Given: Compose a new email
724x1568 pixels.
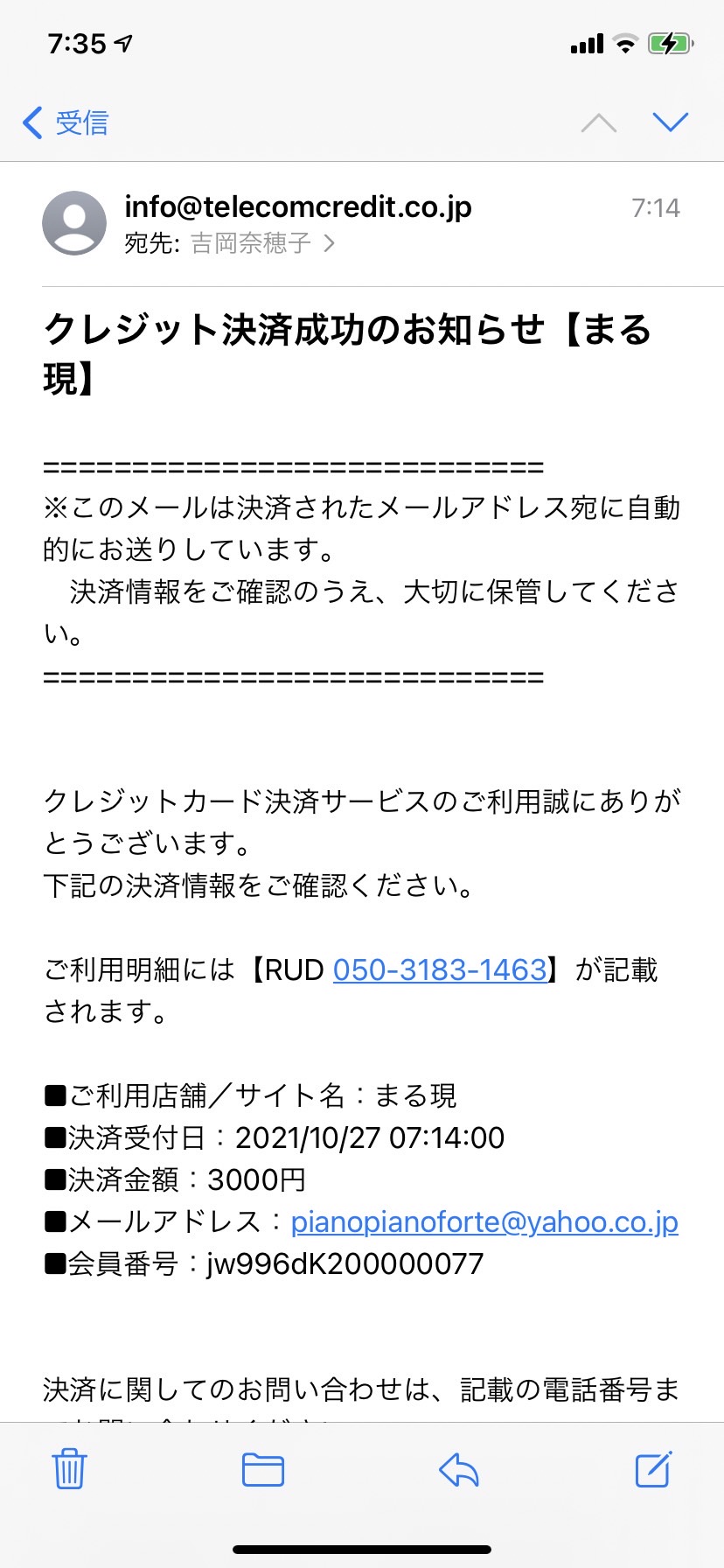Looking at the screenshot, I should coord(653,1469).
